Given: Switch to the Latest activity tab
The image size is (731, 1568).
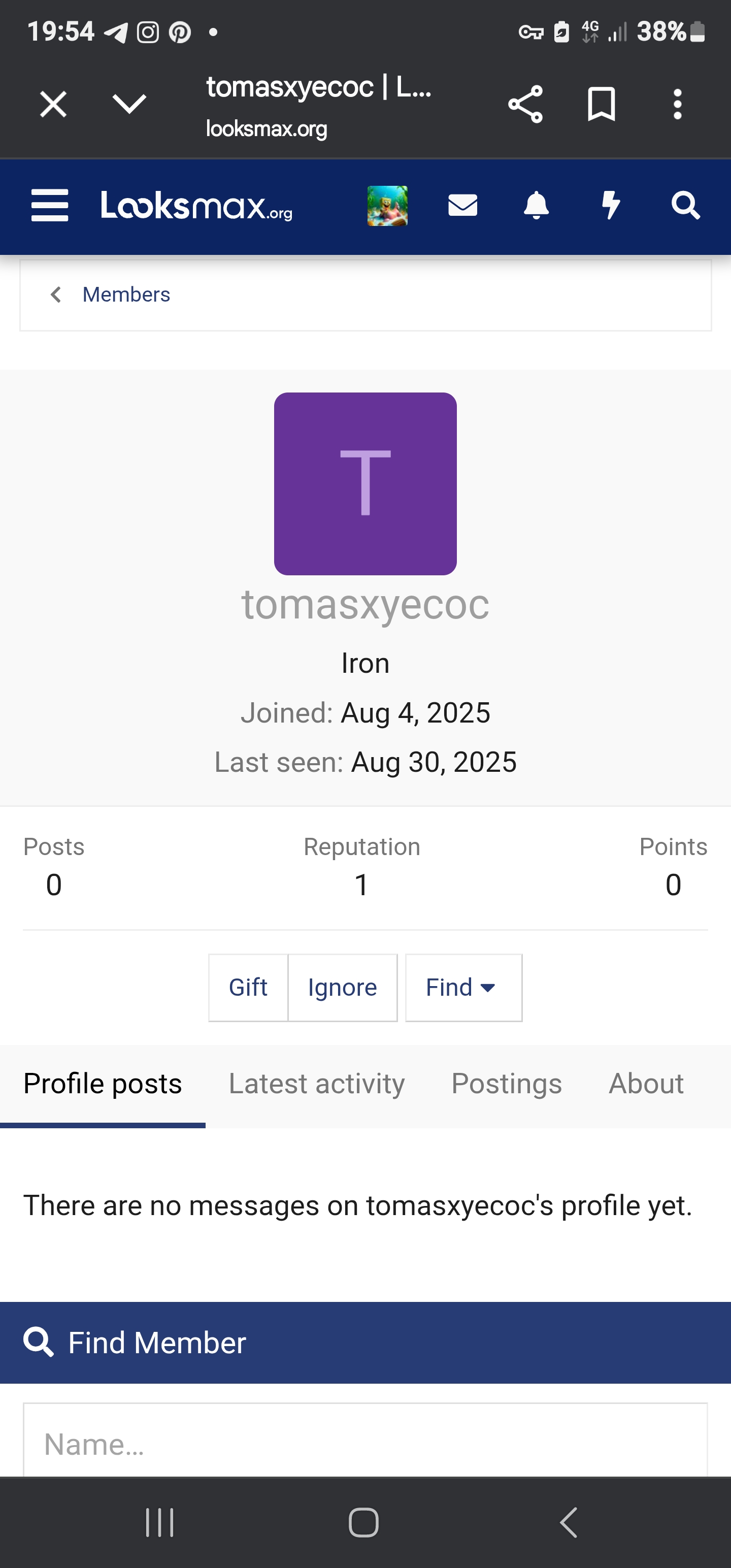Looking at the screenshot, I should pyautogui.click(x=316, y=1084).
